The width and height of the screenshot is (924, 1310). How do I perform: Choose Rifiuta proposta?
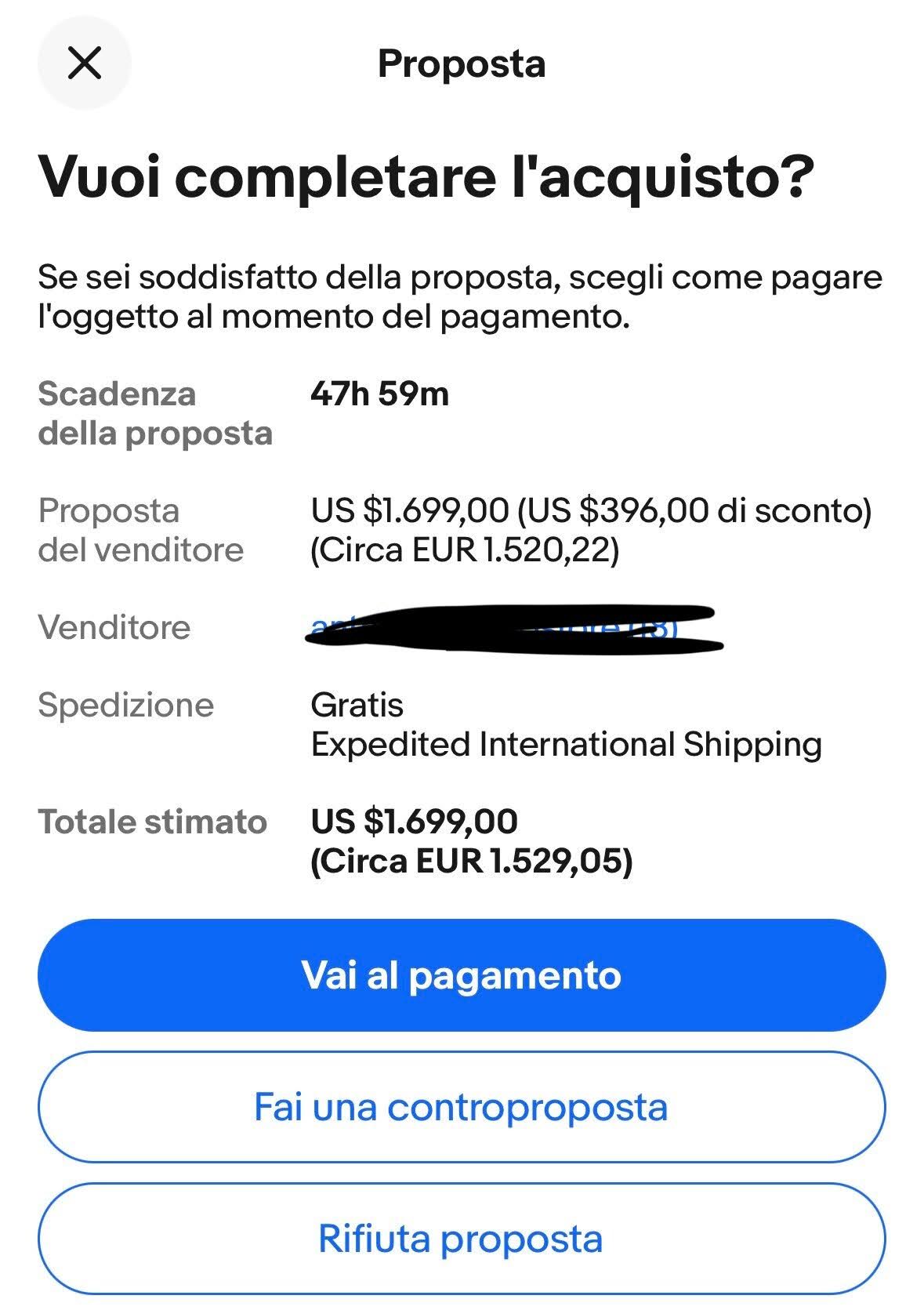click(x=462, y=1239)
